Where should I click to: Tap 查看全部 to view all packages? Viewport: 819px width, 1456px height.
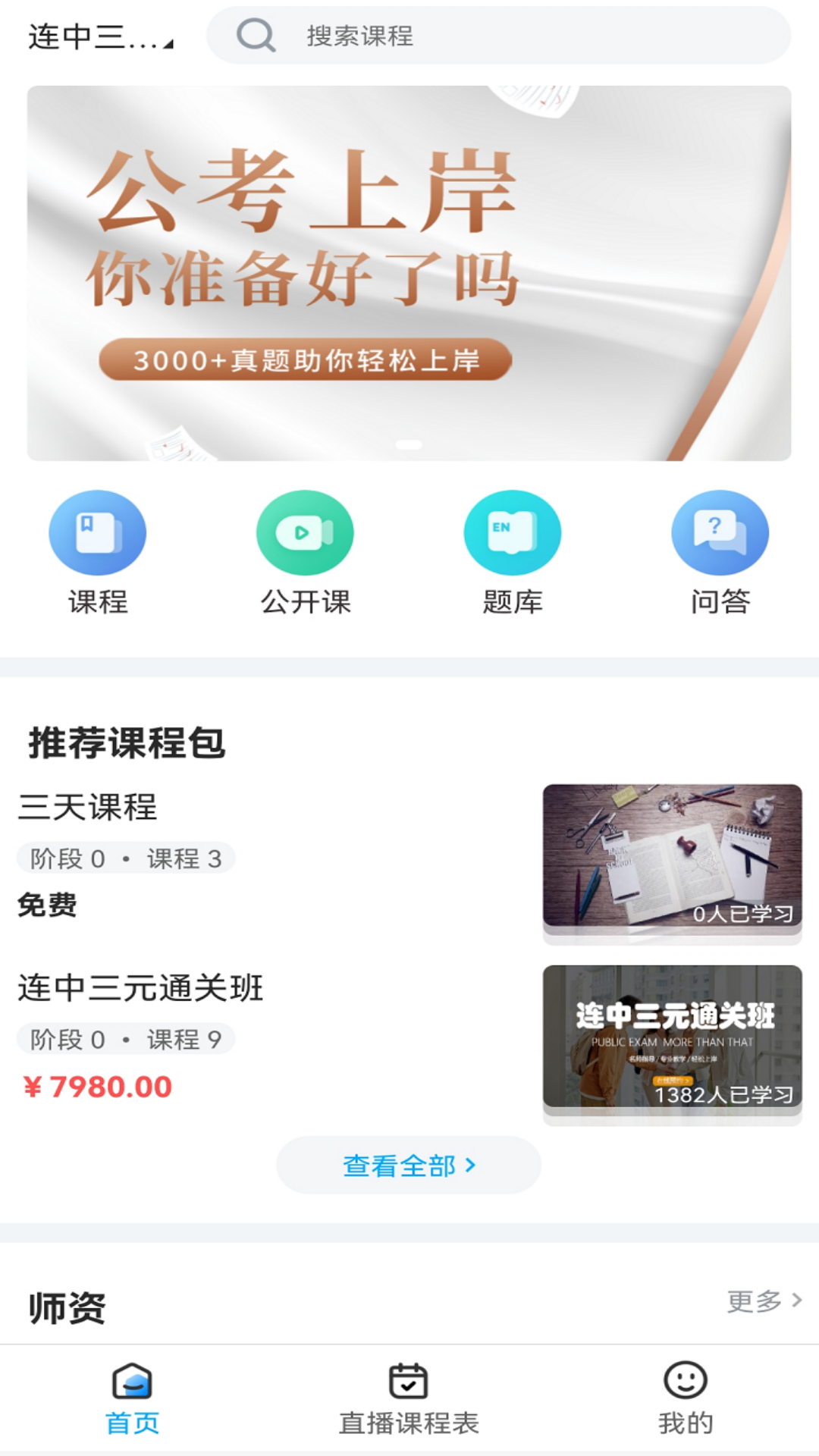pyautogui.click(x=409, y=1165)
